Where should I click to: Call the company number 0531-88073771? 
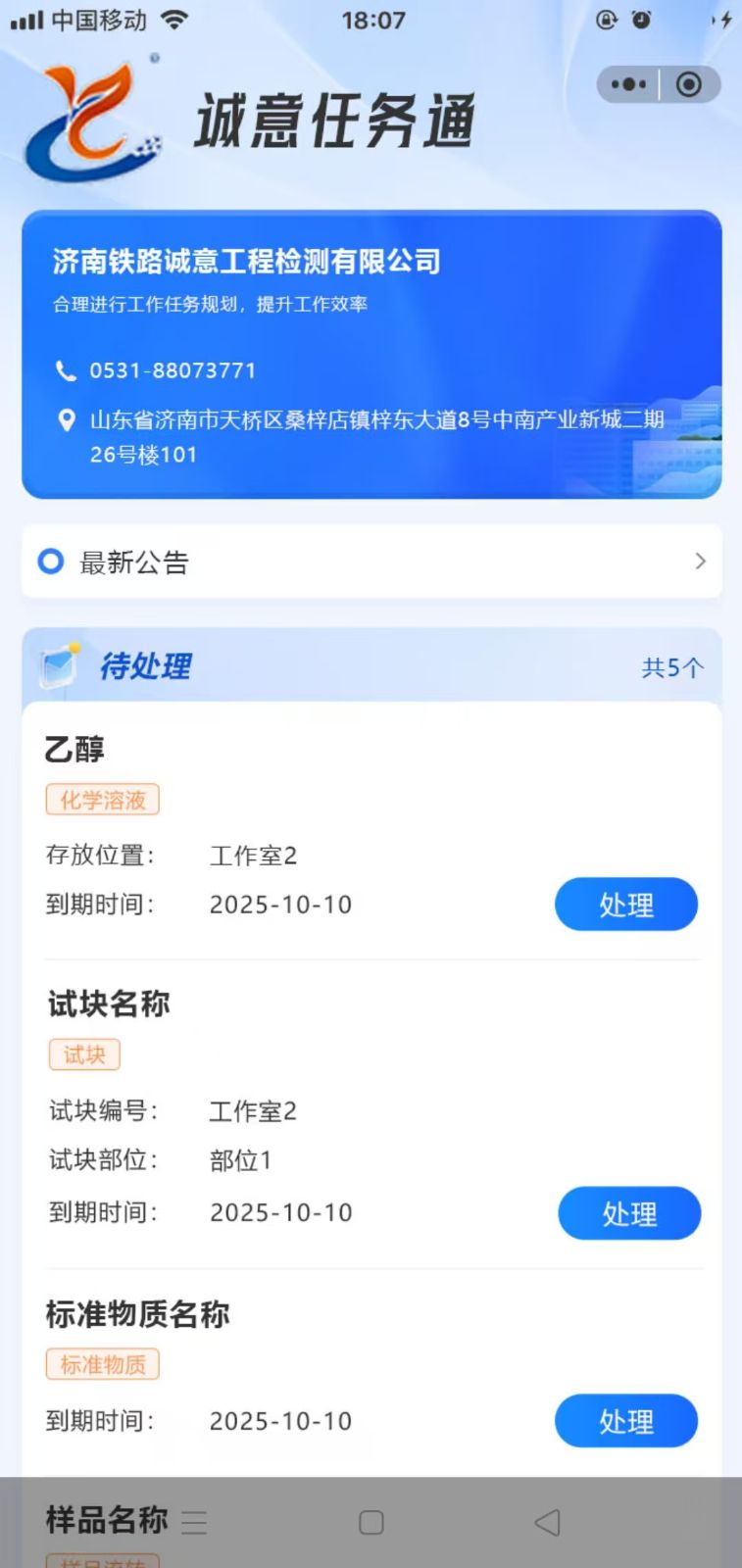(173, 370)
